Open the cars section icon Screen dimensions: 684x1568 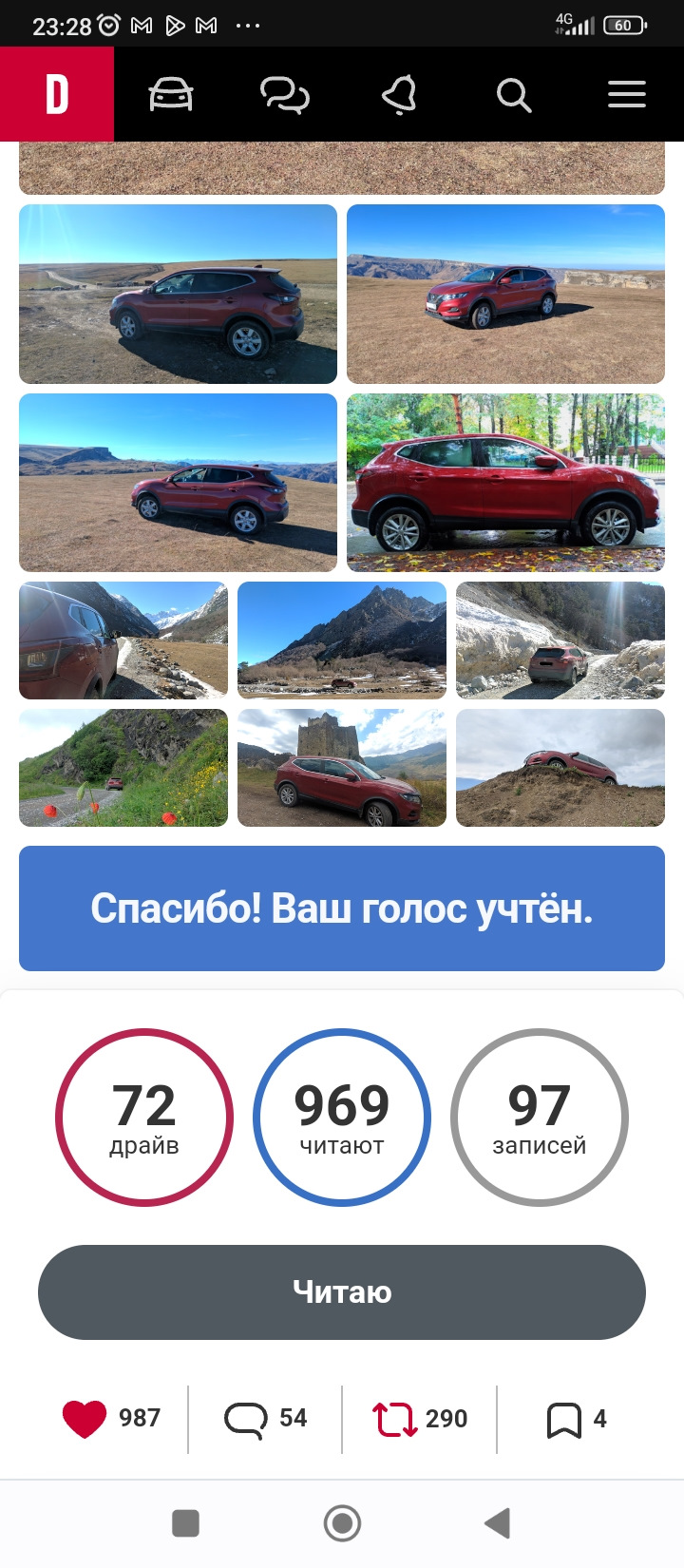click(171, 94)
